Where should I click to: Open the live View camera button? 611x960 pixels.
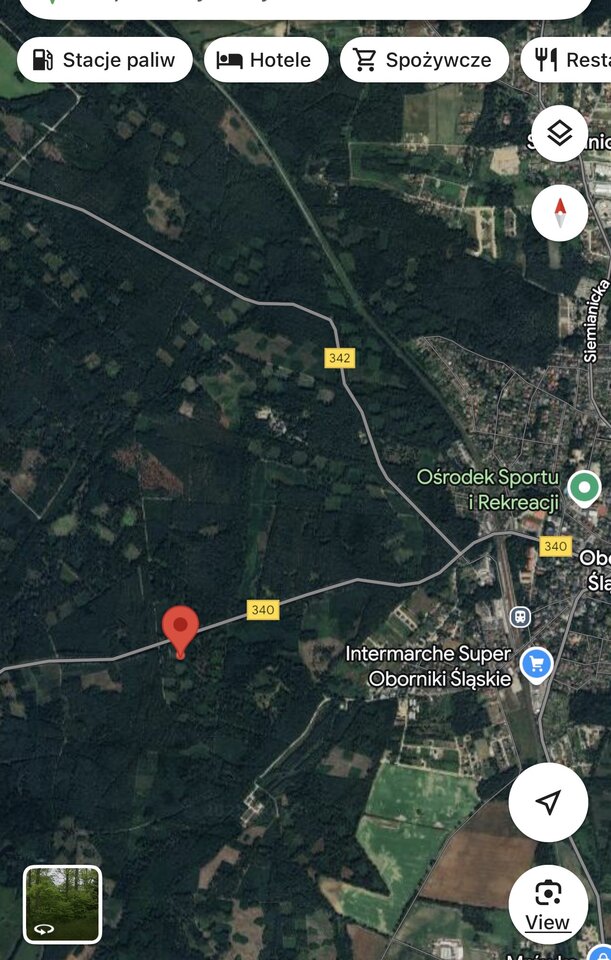(x=548, y=904)
